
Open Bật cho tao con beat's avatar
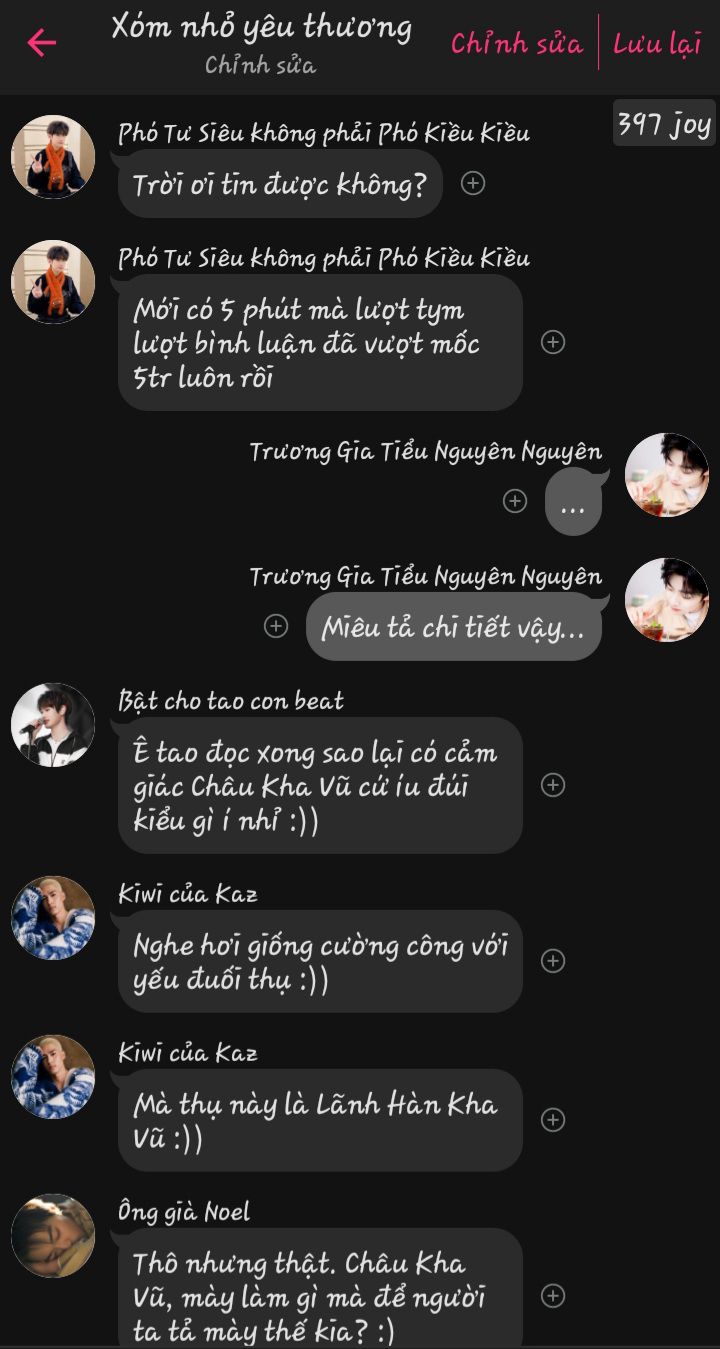(53, 725)
